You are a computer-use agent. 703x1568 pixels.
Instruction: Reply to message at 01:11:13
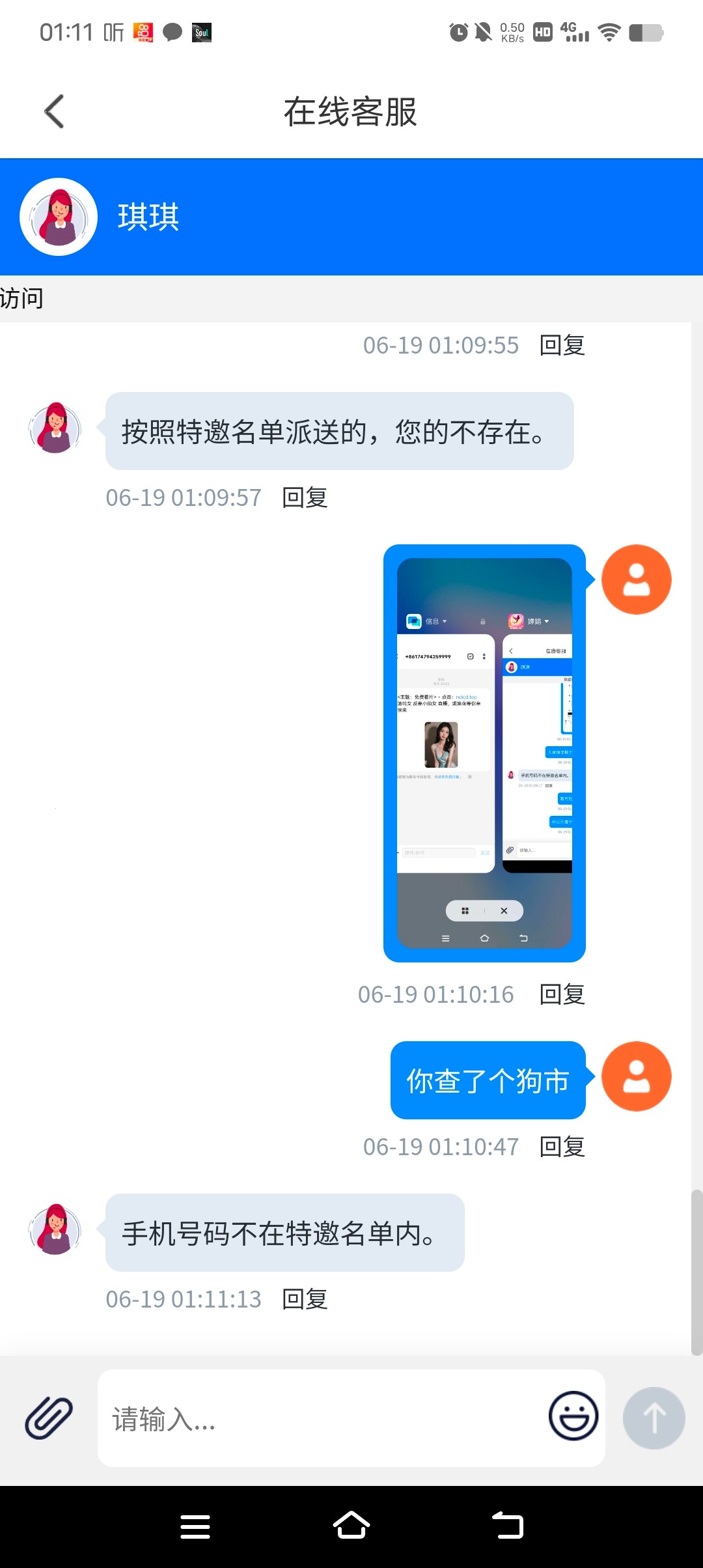click(x=305, y=1299)
